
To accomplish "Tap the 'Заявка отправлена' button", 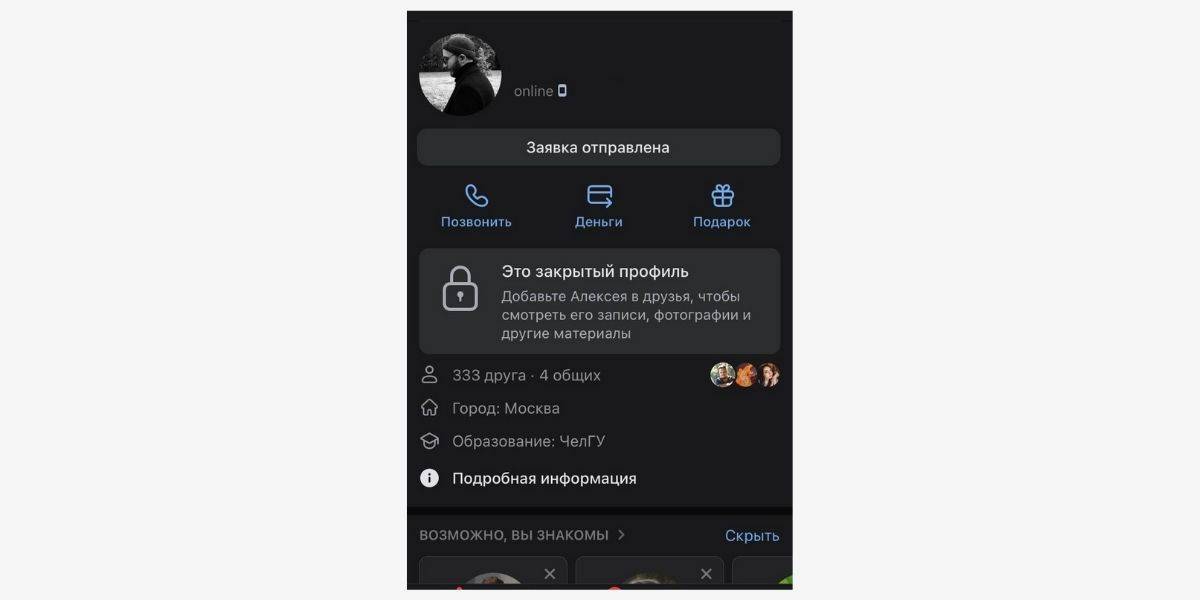I will 598,147.
